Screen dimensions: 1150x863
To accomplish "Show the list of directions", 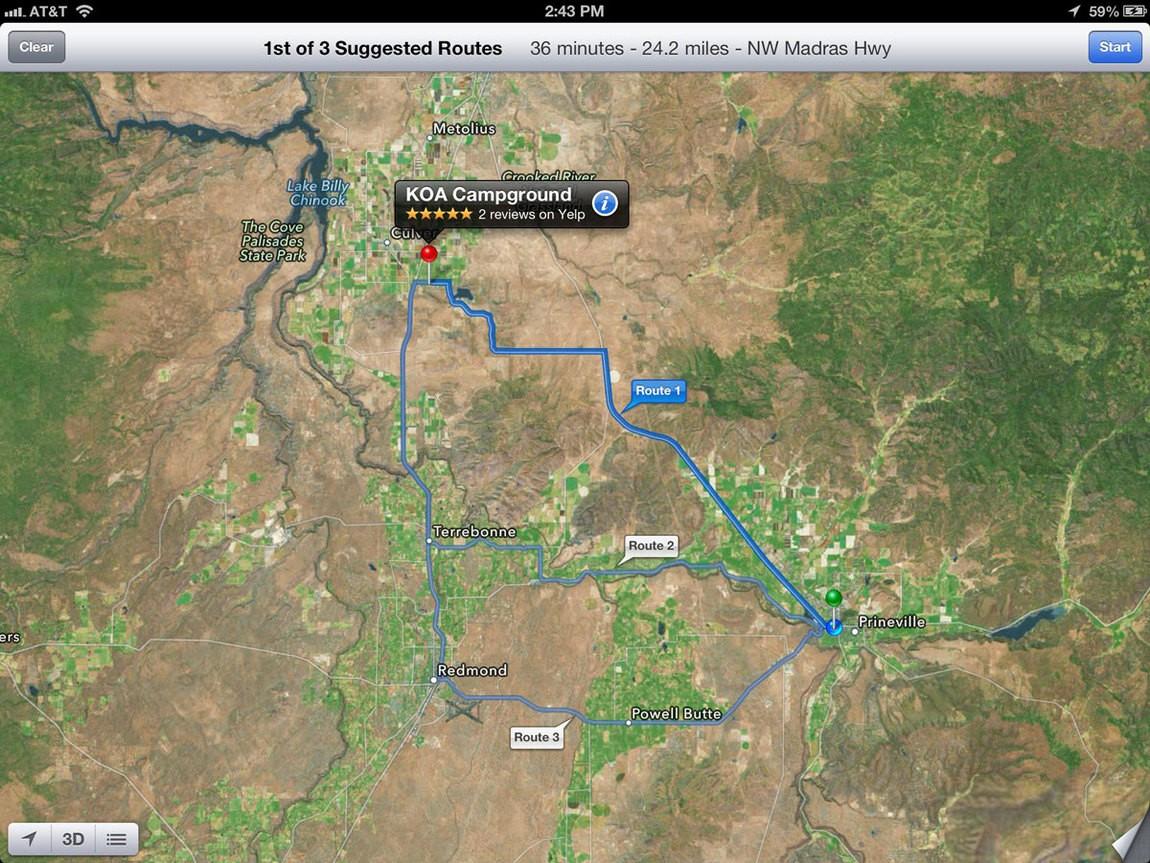I will pos(116,839).
